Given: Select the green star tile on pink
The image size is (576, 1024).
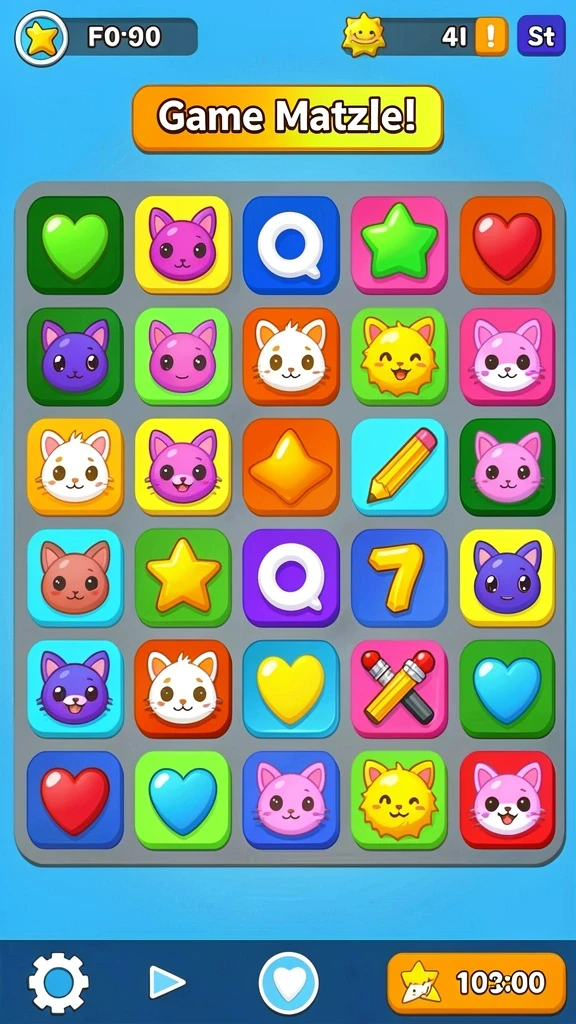Looking at the screenshot, I should 399,245.
